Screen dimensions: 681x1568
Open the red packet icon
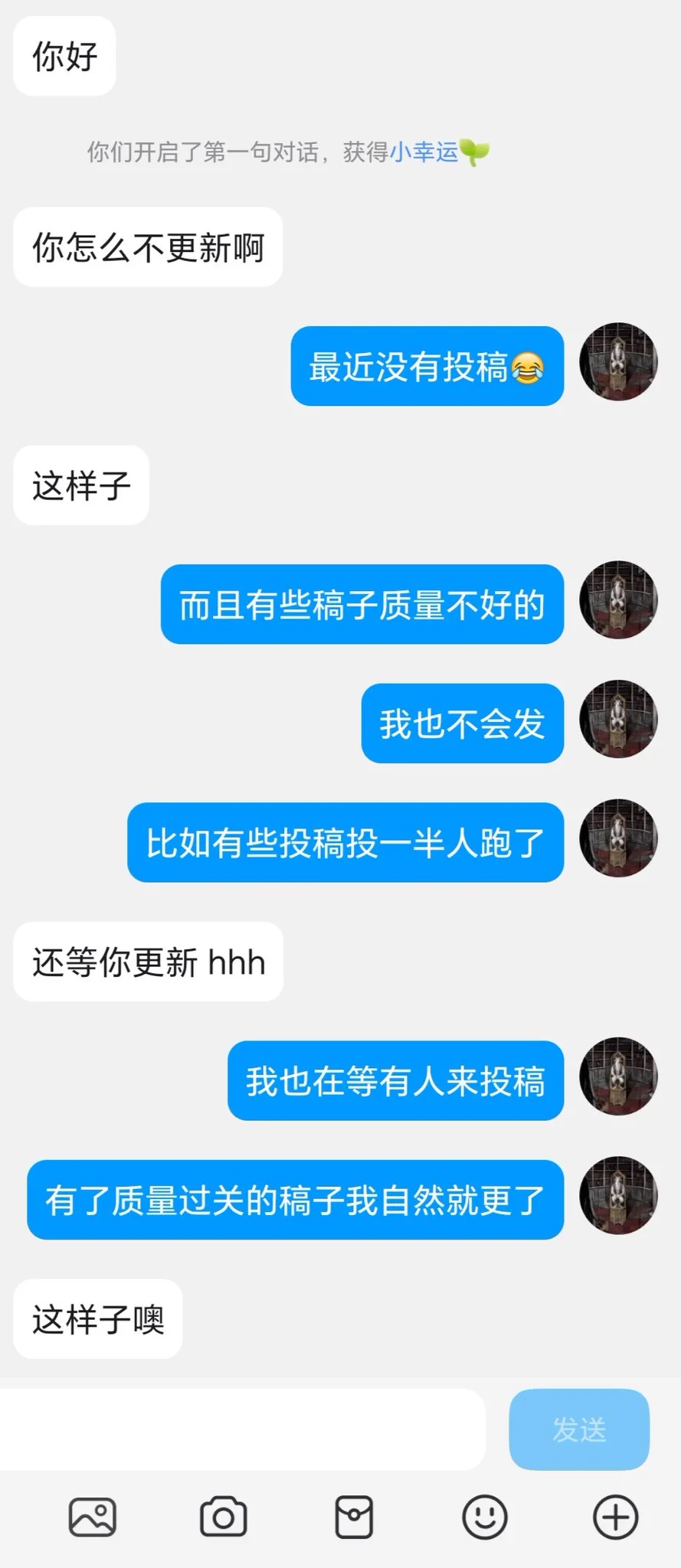tap(354, 1517)
